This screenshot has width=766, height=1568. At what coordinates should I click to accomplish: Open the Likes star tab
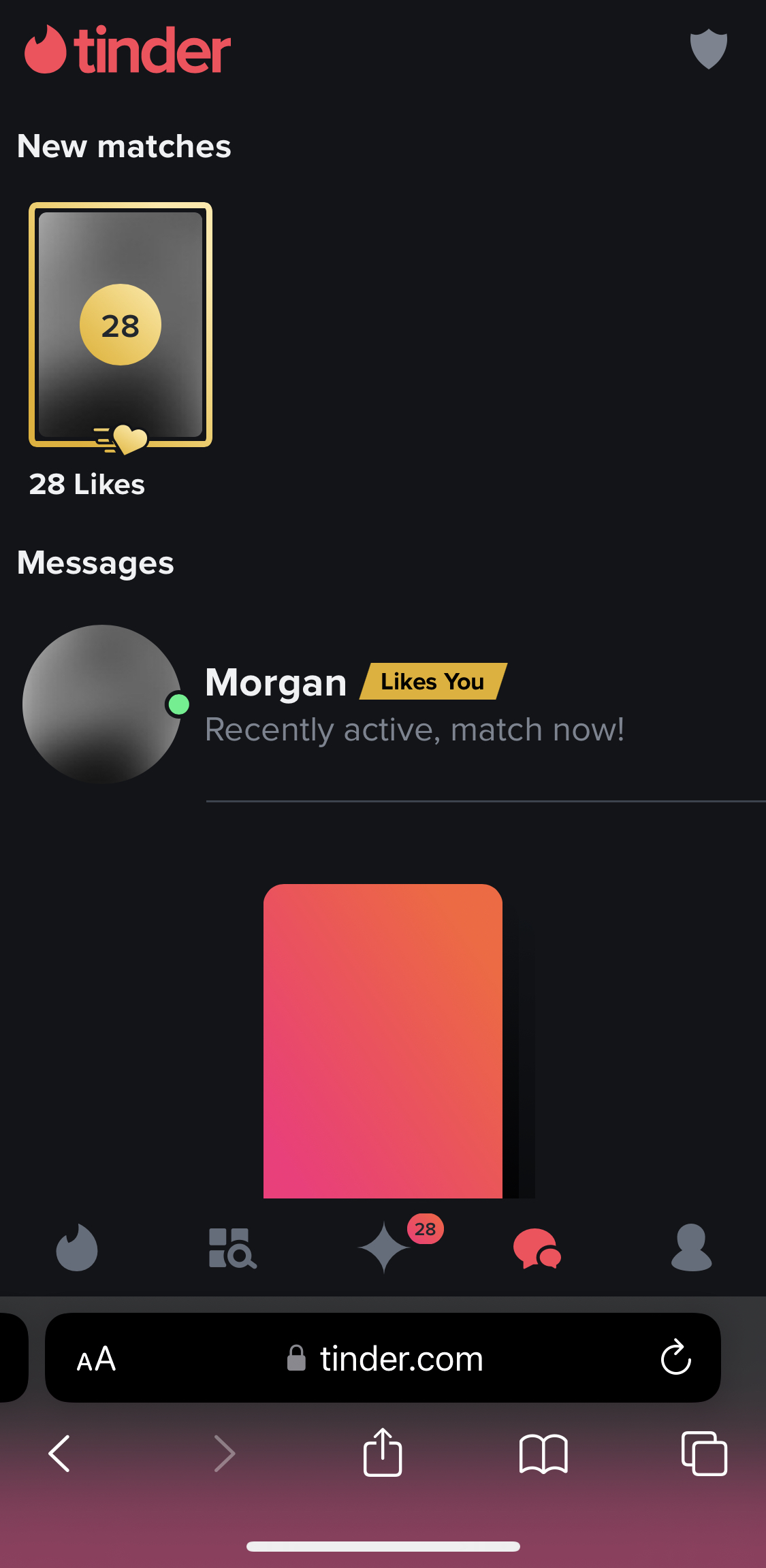385,1247
